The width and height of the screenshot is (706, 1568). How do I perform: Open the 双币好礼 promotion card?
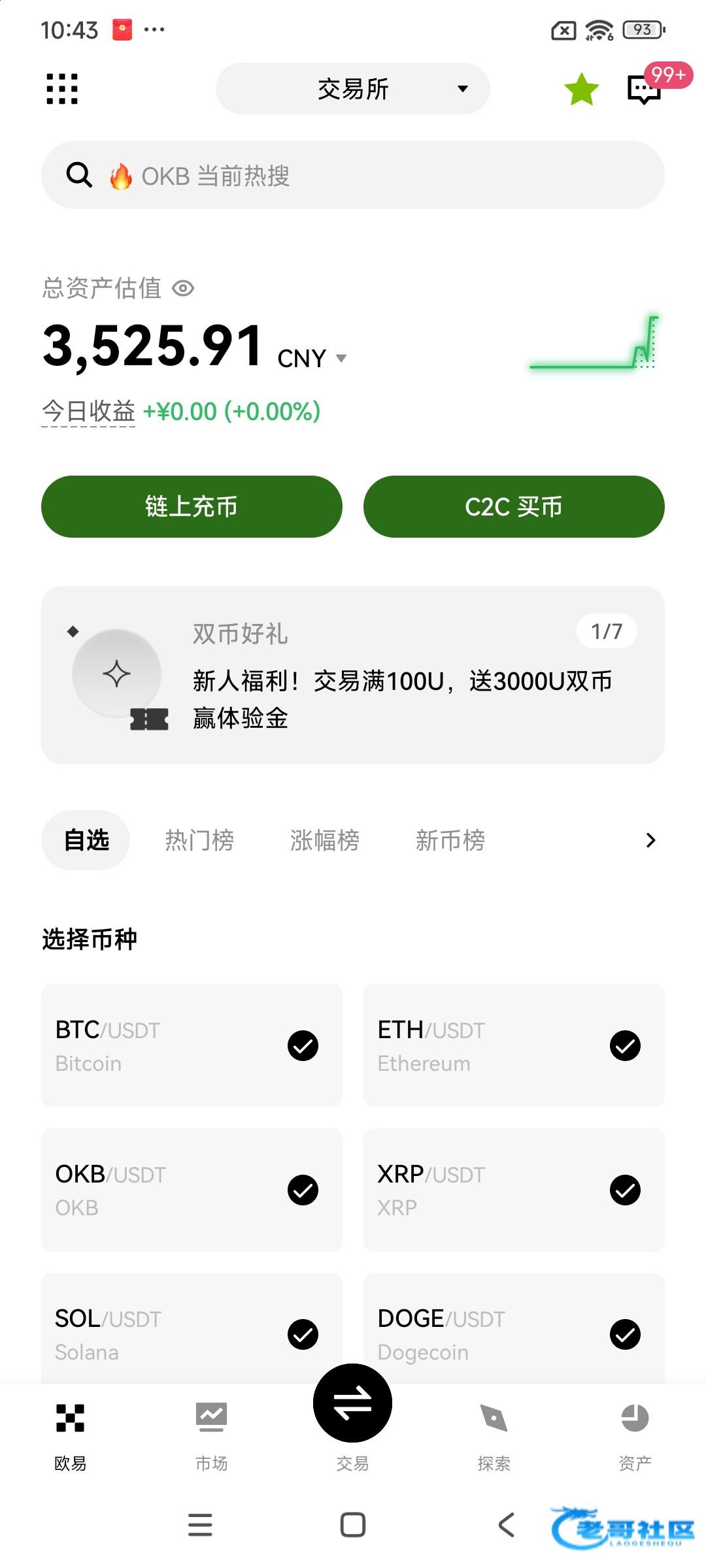pos(353,675)
